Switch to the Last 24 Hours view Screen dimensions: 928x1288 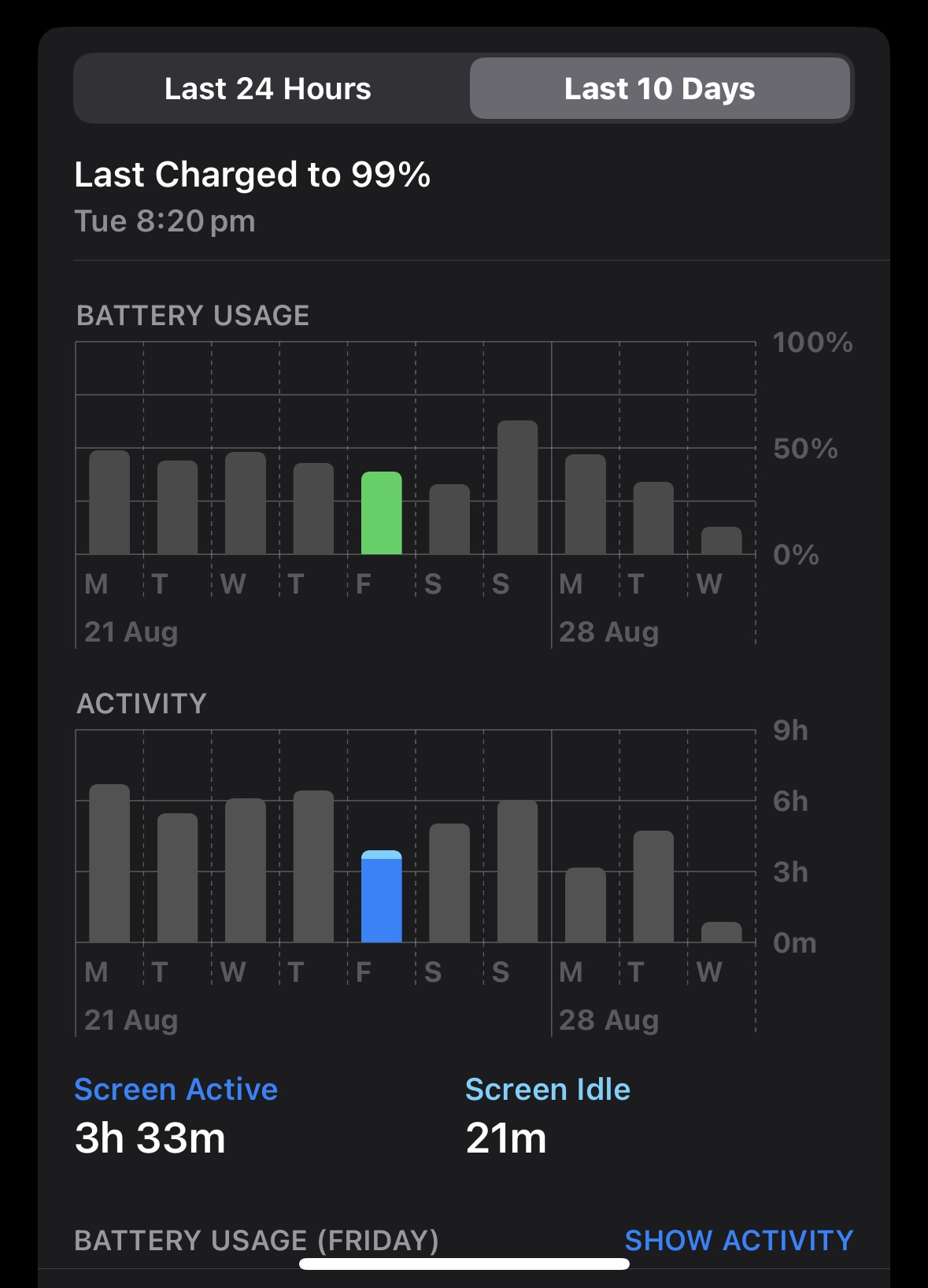[x=268, y=89]
